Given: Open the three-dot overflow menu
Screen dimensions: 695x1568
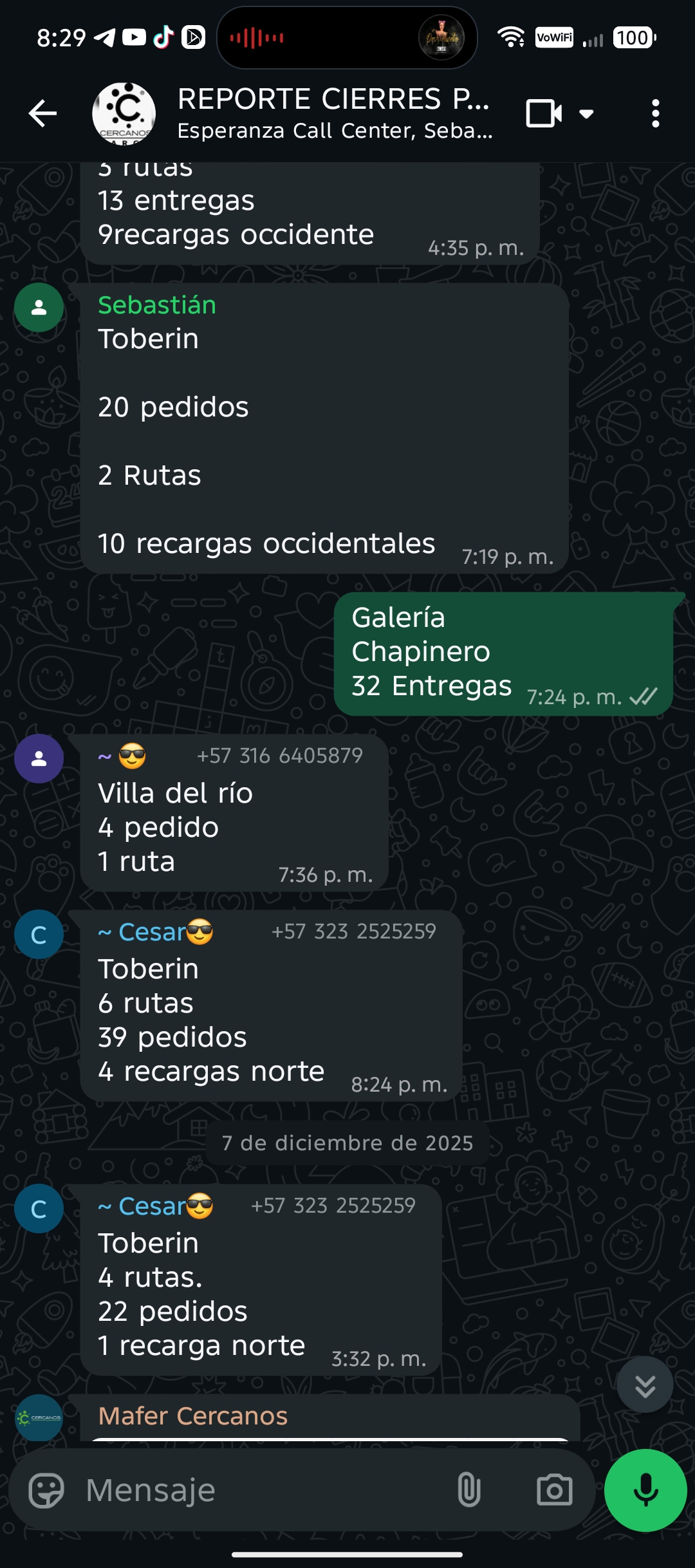Looking at the screenshot, I should click(655, 114).
